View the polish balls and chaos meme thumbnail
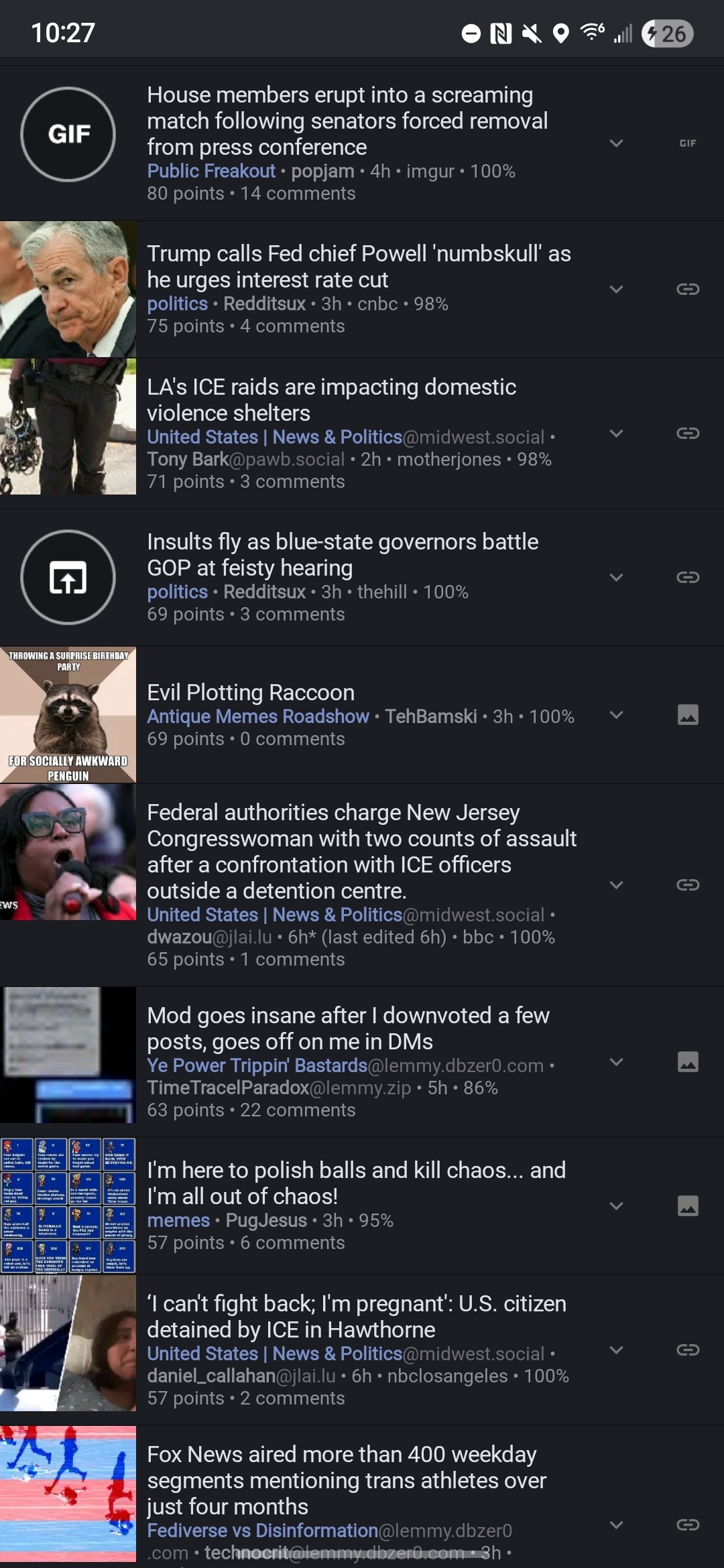This screenshot has height=1568, width=724. [x=68, y=1205]
